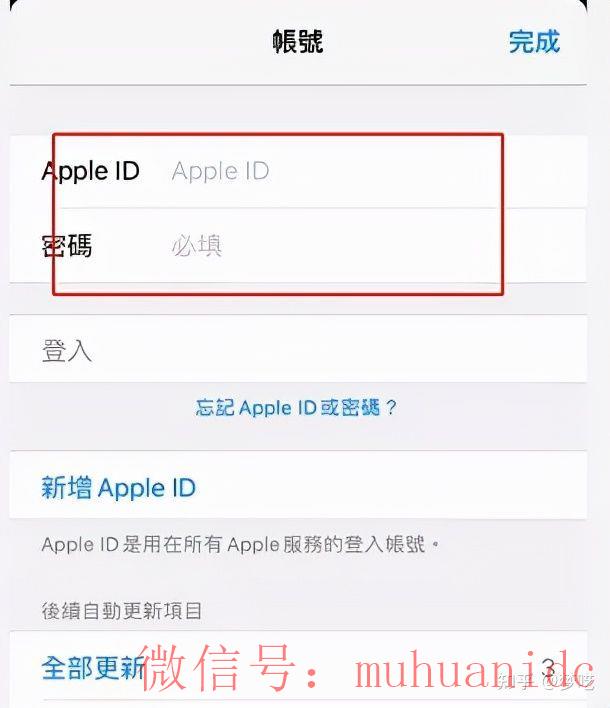Choose 新增 Apple ID

click(x=118, y=488)
